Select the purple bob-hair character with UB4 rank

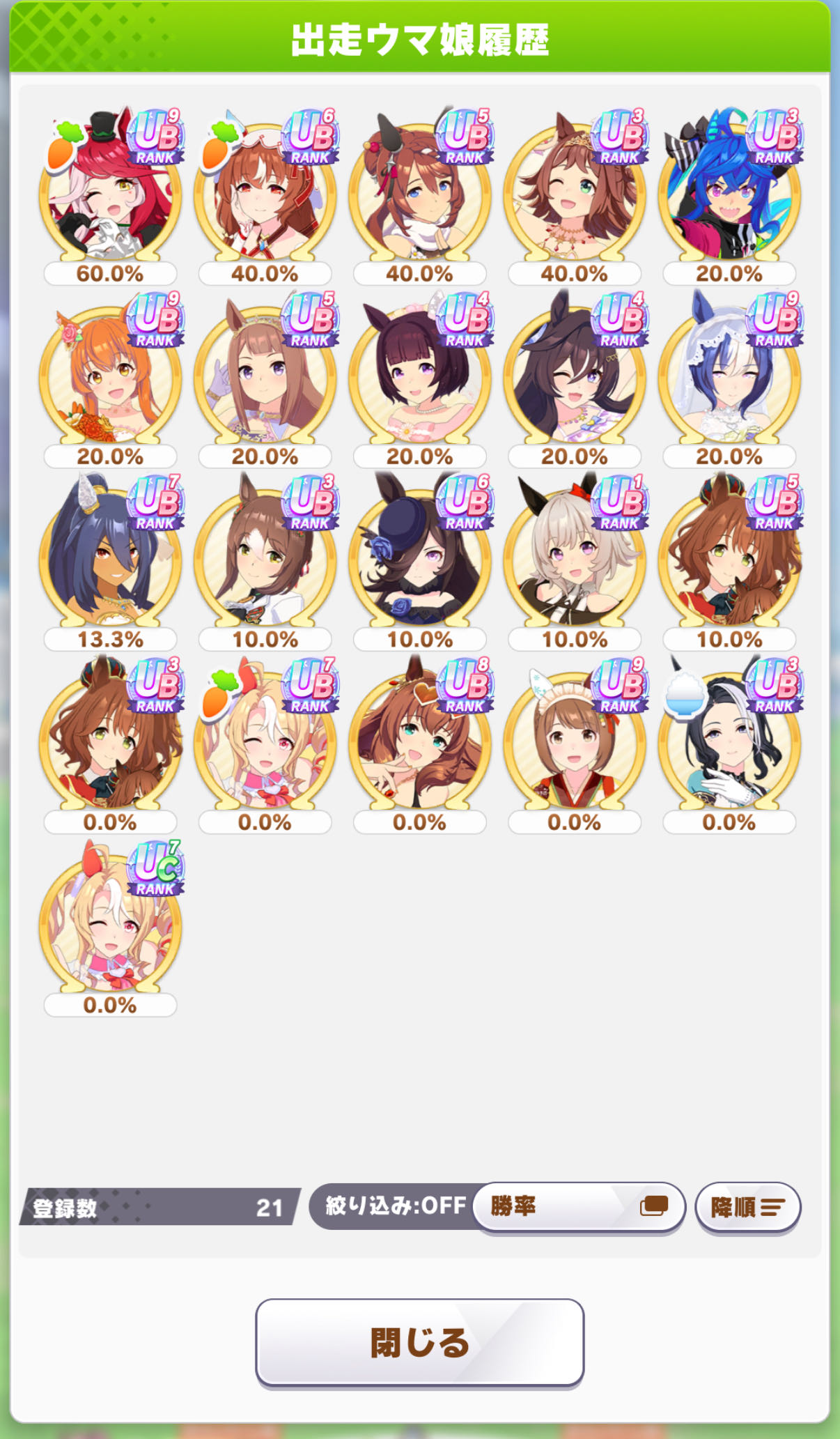[419, 376]
